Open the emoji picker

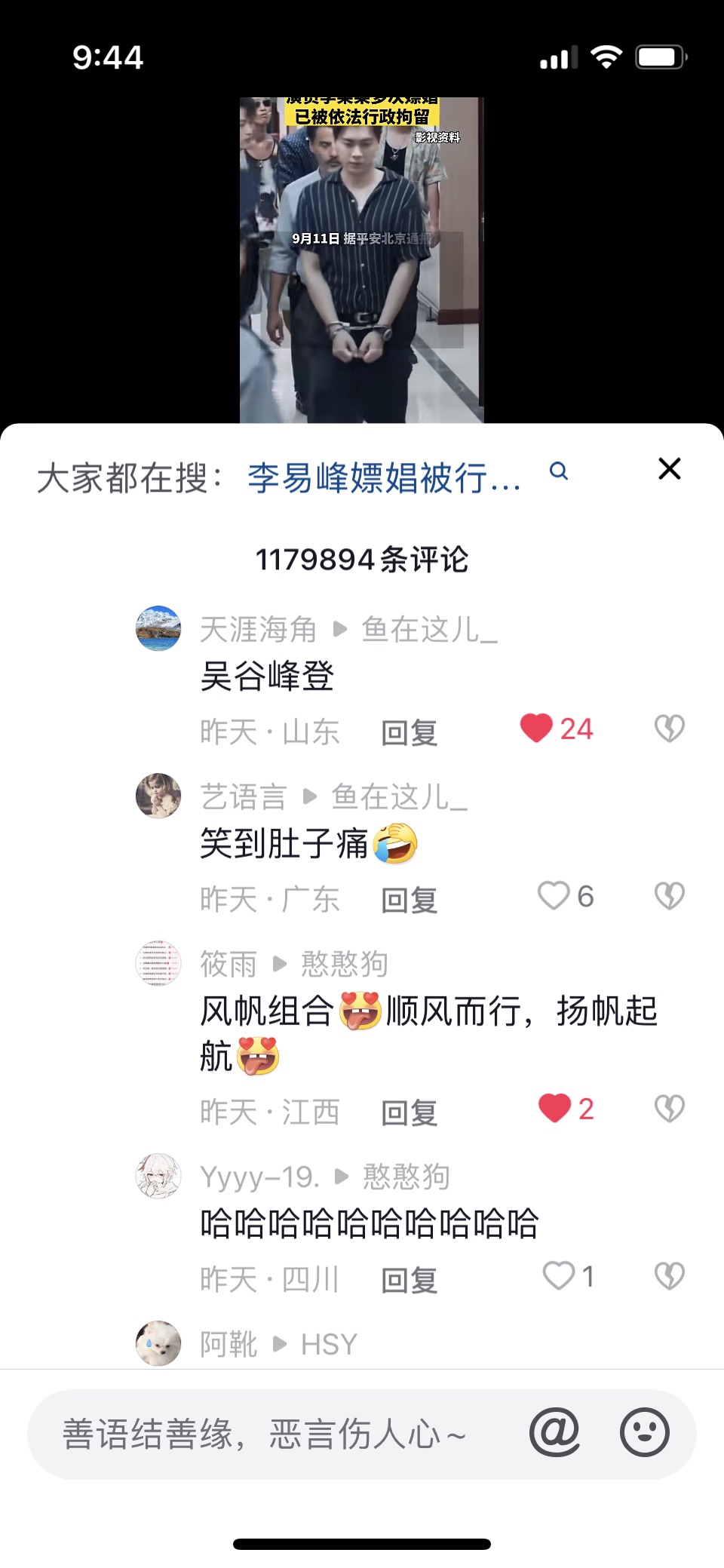644,1432
